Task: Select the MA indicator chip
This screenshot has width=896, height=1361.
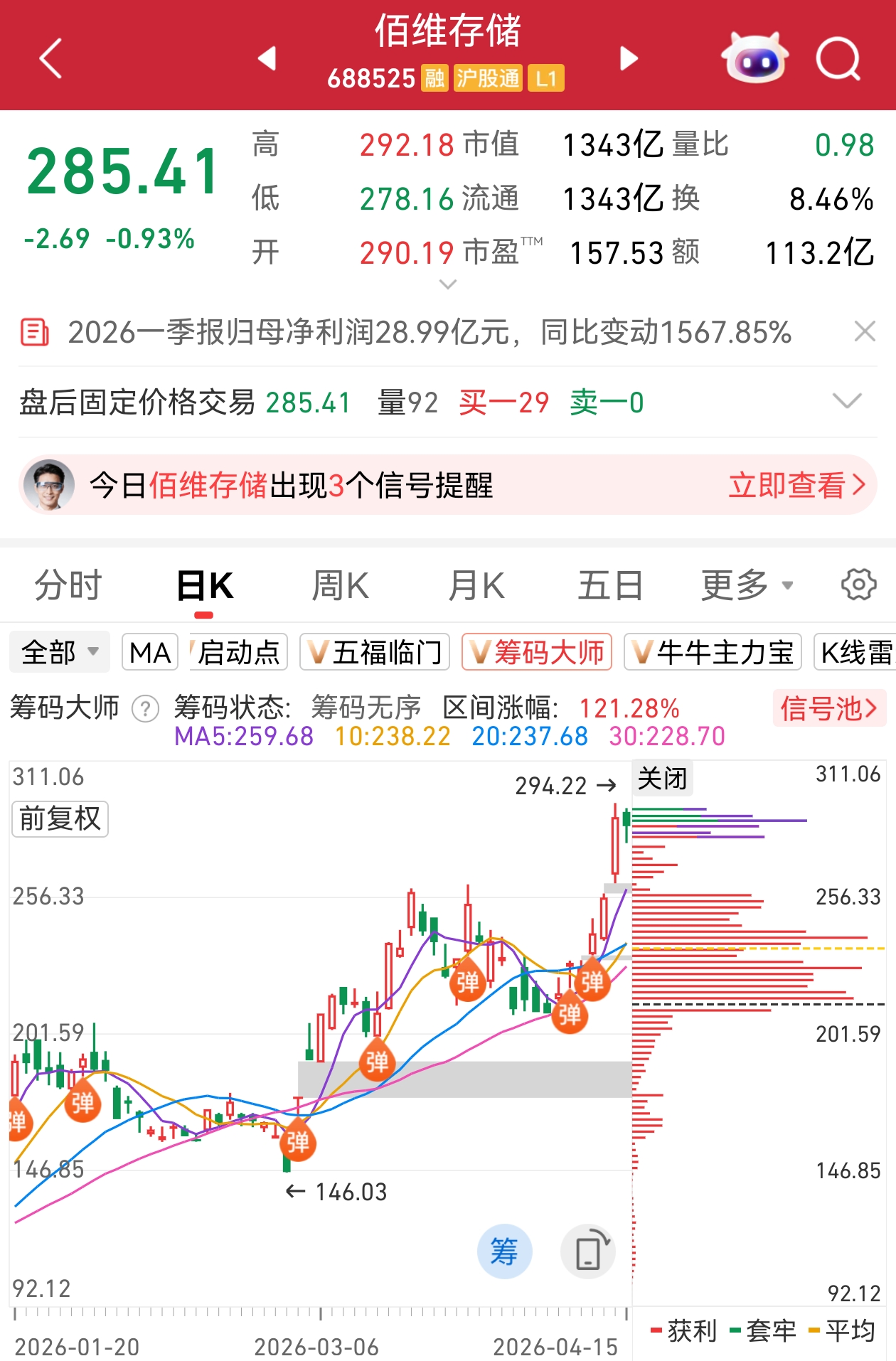Action: [150, 652]
